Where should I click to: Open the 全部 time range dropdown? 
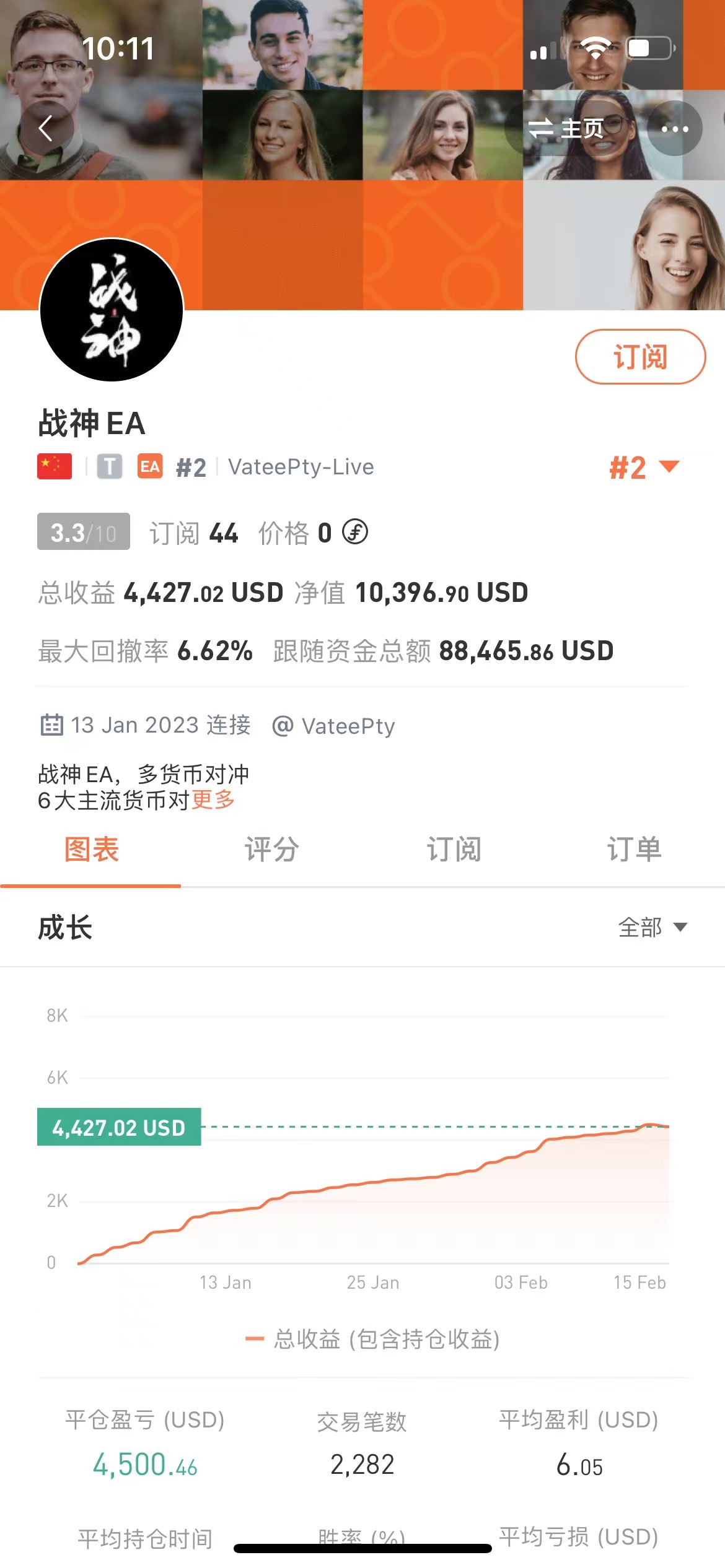click(x=652, y=927)
